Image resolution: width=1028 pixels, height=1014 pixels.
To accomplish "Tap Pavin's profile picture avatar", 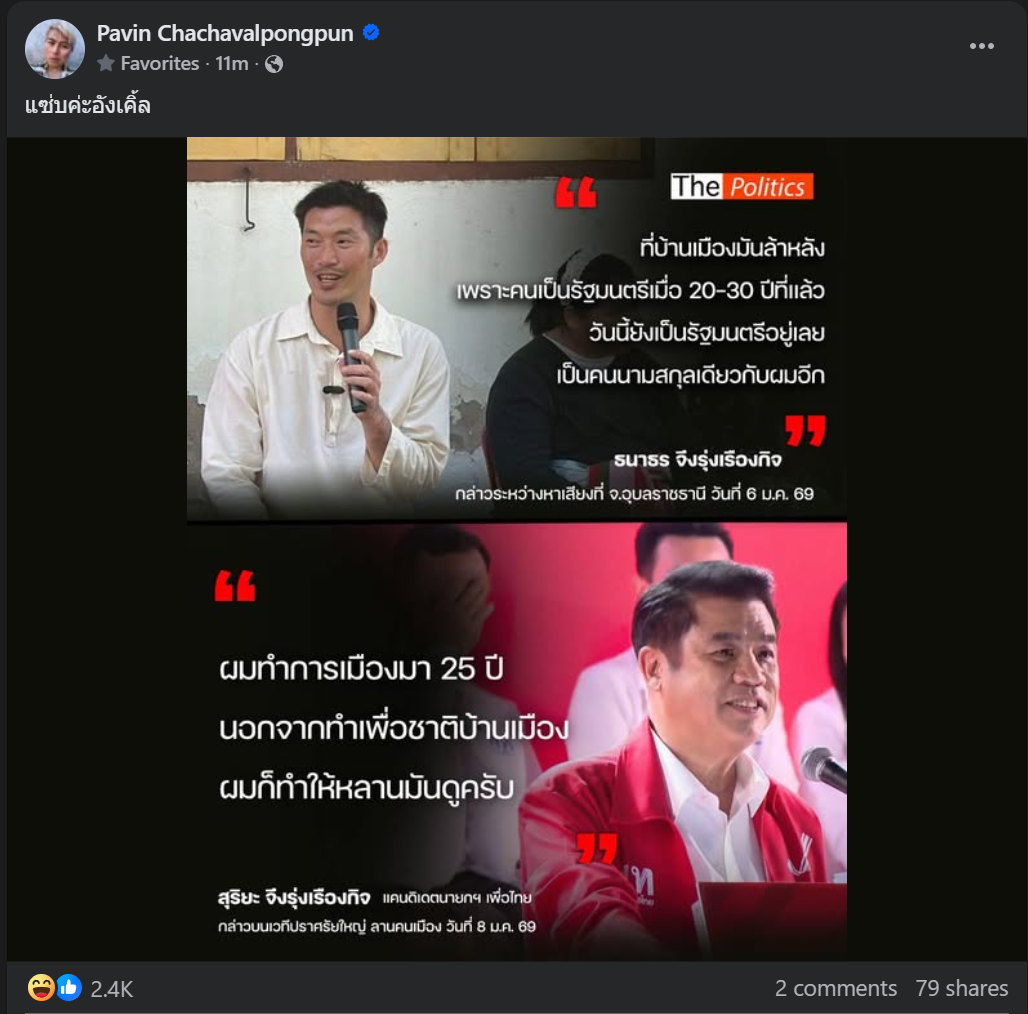I will 55,48.
